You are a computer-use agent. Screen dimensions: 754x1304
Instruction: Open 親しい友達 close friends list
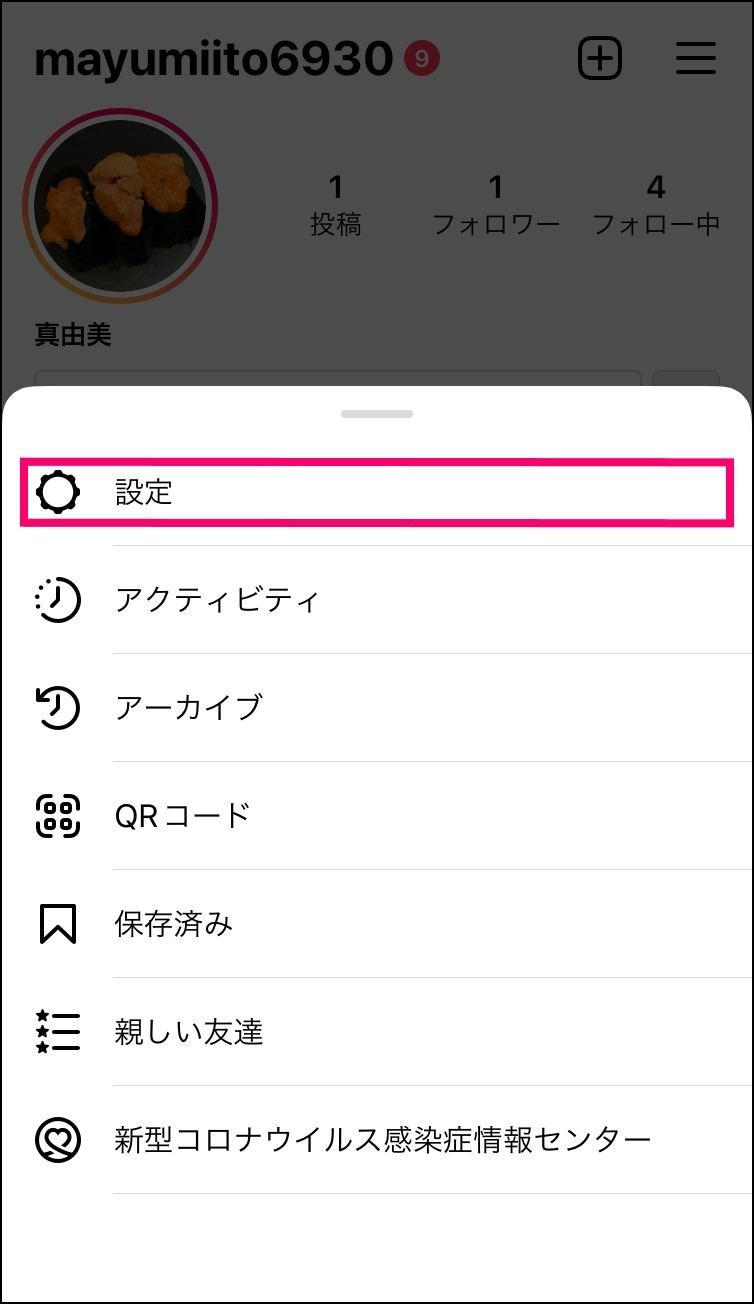click(376, 1032)
